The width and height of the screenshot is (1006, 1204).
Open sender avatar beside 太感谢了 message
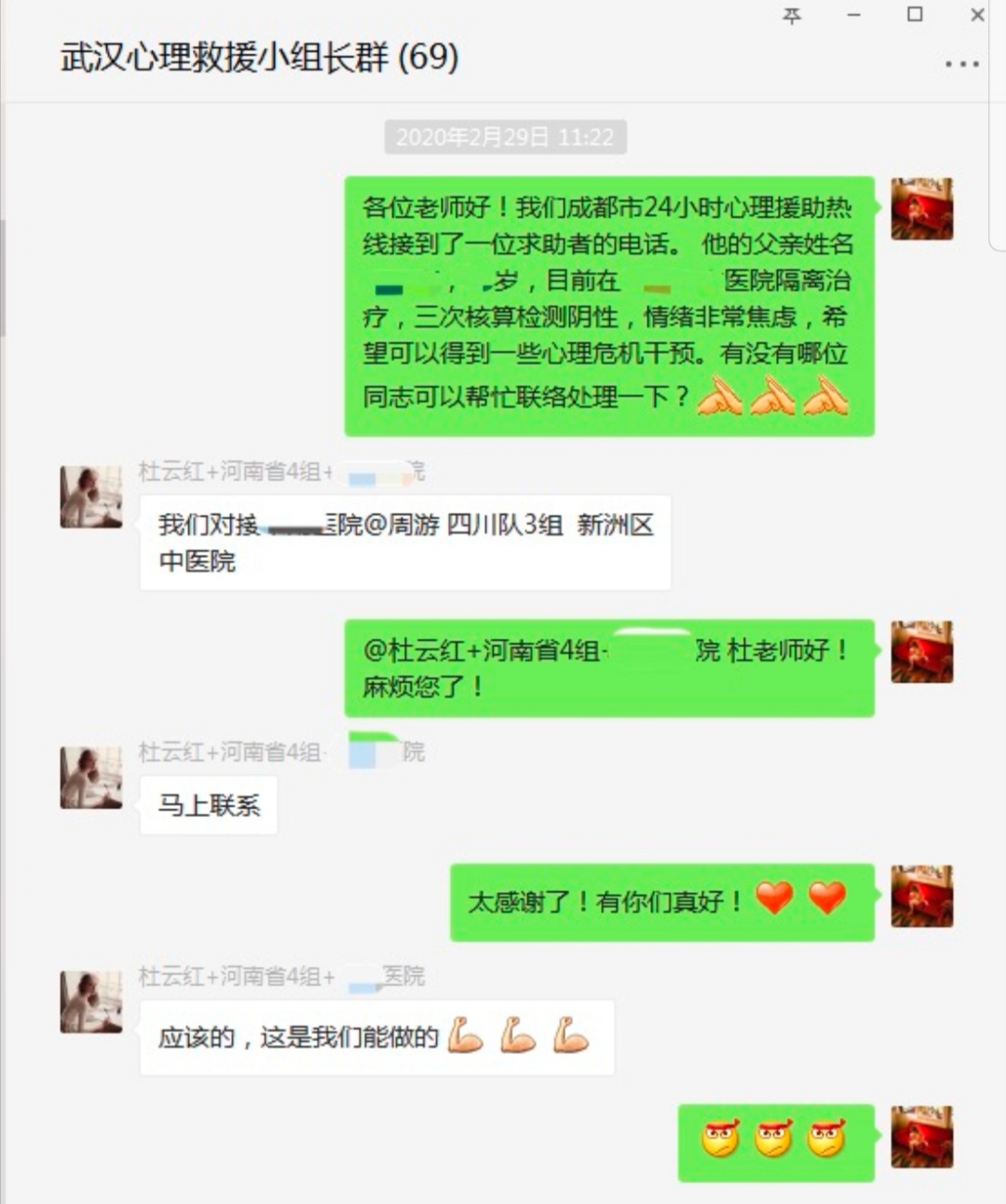pos(921,896)
